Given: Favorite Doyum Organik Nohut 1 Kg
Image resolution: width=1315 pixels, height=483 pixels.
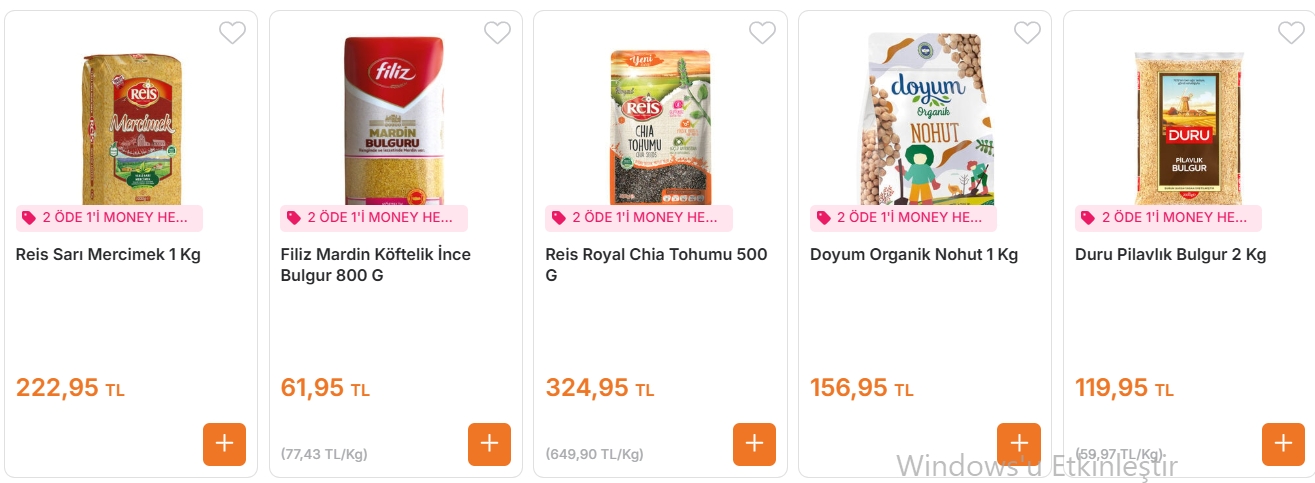Looking at the screenshot, I should [x=1027, y=33].
